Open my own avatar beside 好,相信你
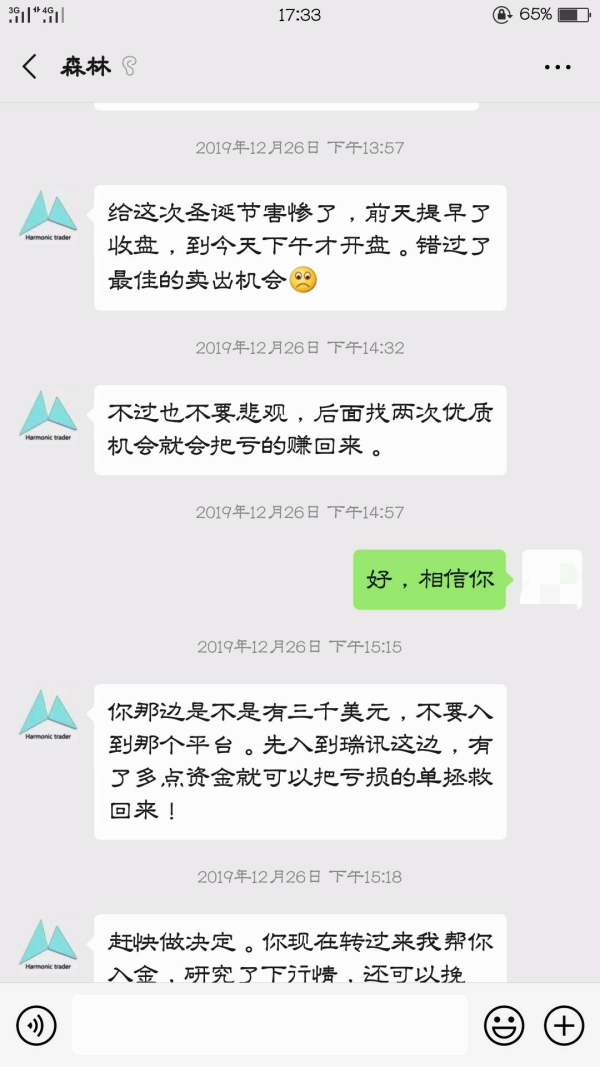The image size is (600, 1067). pyautogui.click(x=551, y=578)
